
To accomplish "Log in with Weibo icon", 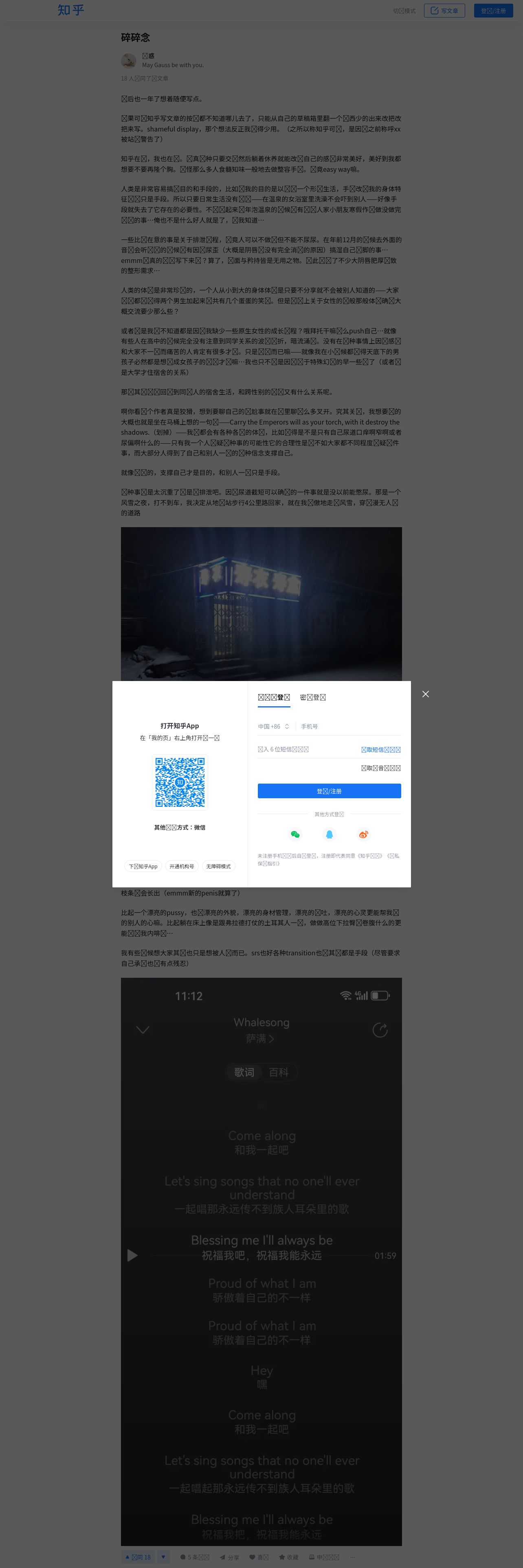I will 363,834.
